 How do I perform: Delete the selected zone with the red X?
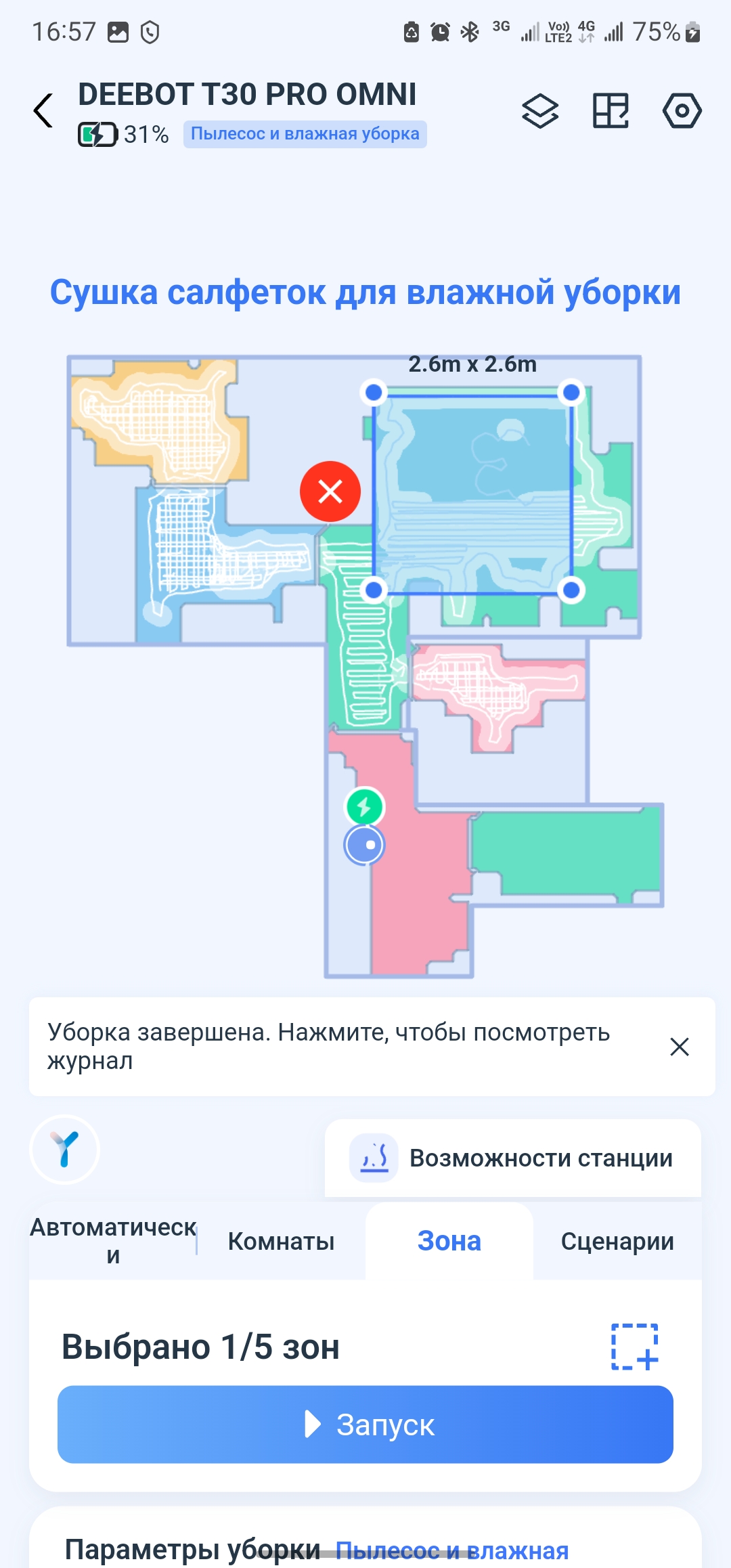(330, 492)
